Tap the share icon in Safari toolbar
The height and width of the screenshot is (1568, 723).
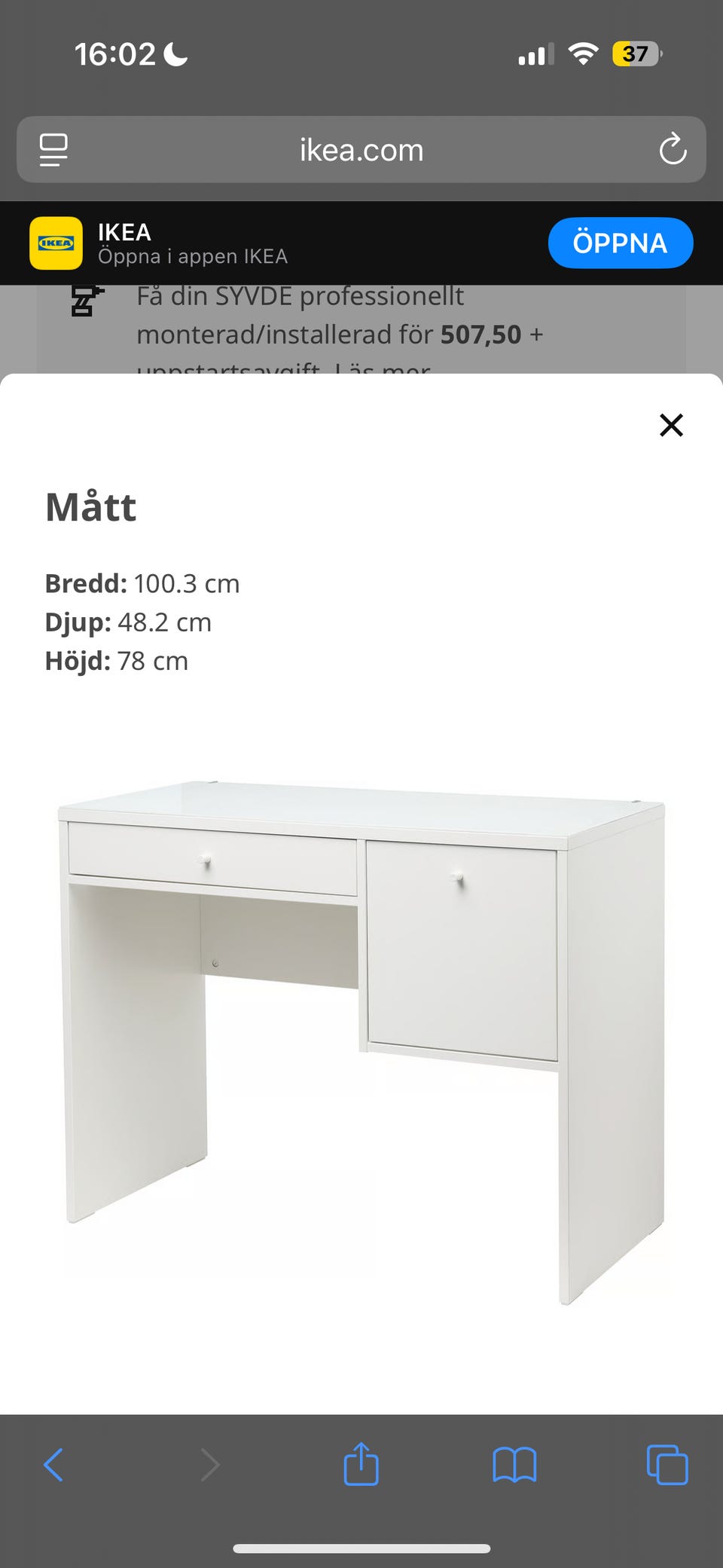point(361,1464)
